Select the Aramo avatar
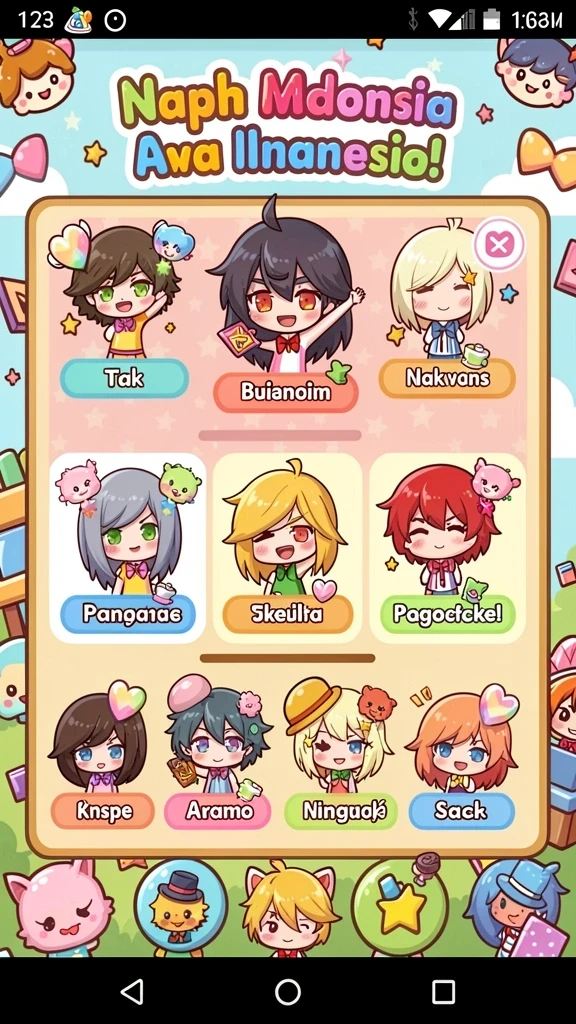The width and height of the screenshot is (576, 1024). tap(217, 811)
